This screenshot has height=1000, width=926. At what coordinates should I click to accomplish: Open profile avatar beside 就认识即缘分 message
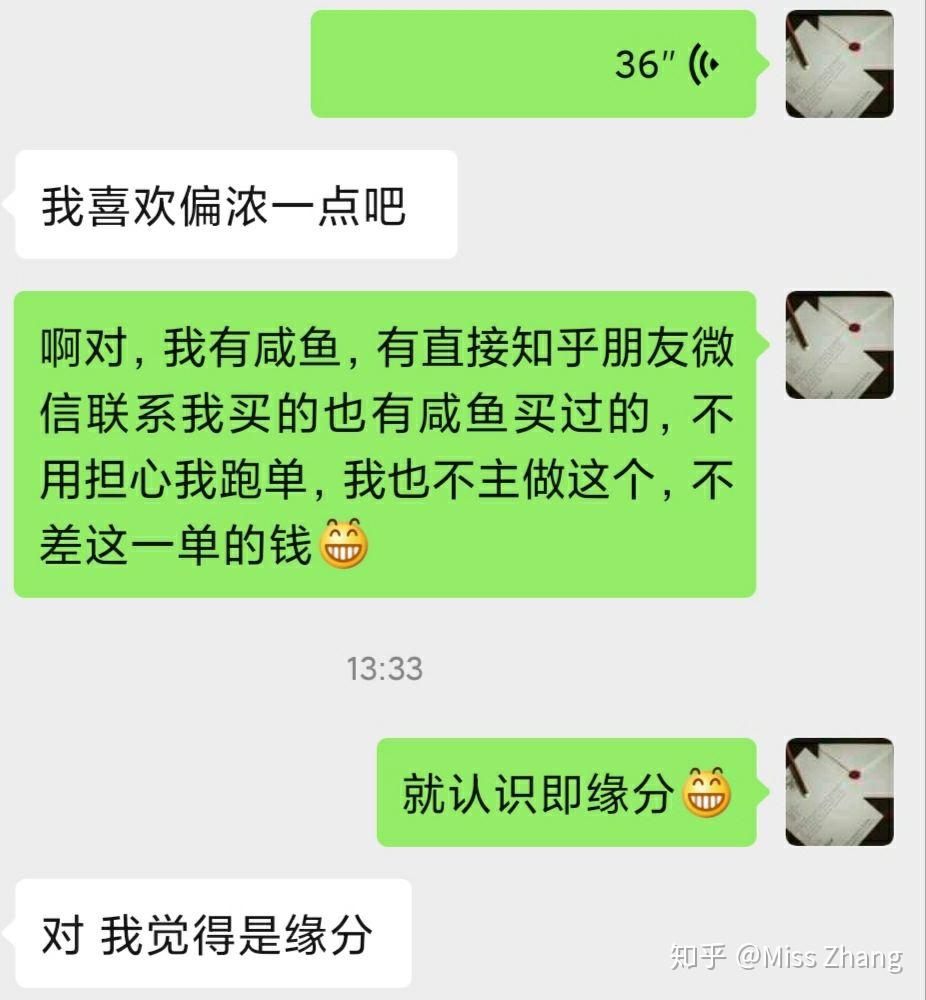tap(839, 792)
